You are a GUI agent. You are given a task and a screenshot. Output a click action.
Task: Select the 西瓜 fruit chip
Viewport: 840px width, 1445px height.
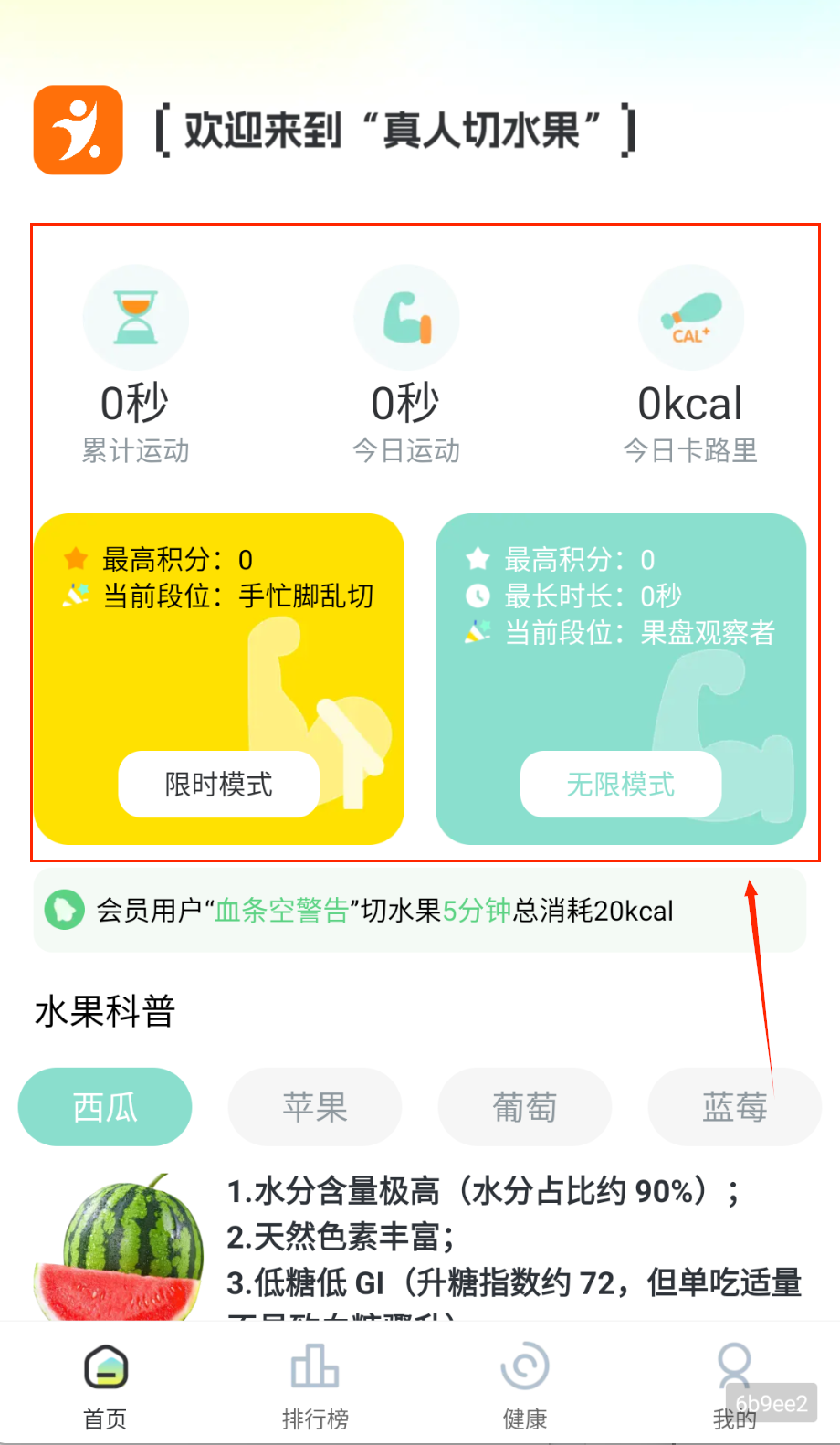[105, 1107]
